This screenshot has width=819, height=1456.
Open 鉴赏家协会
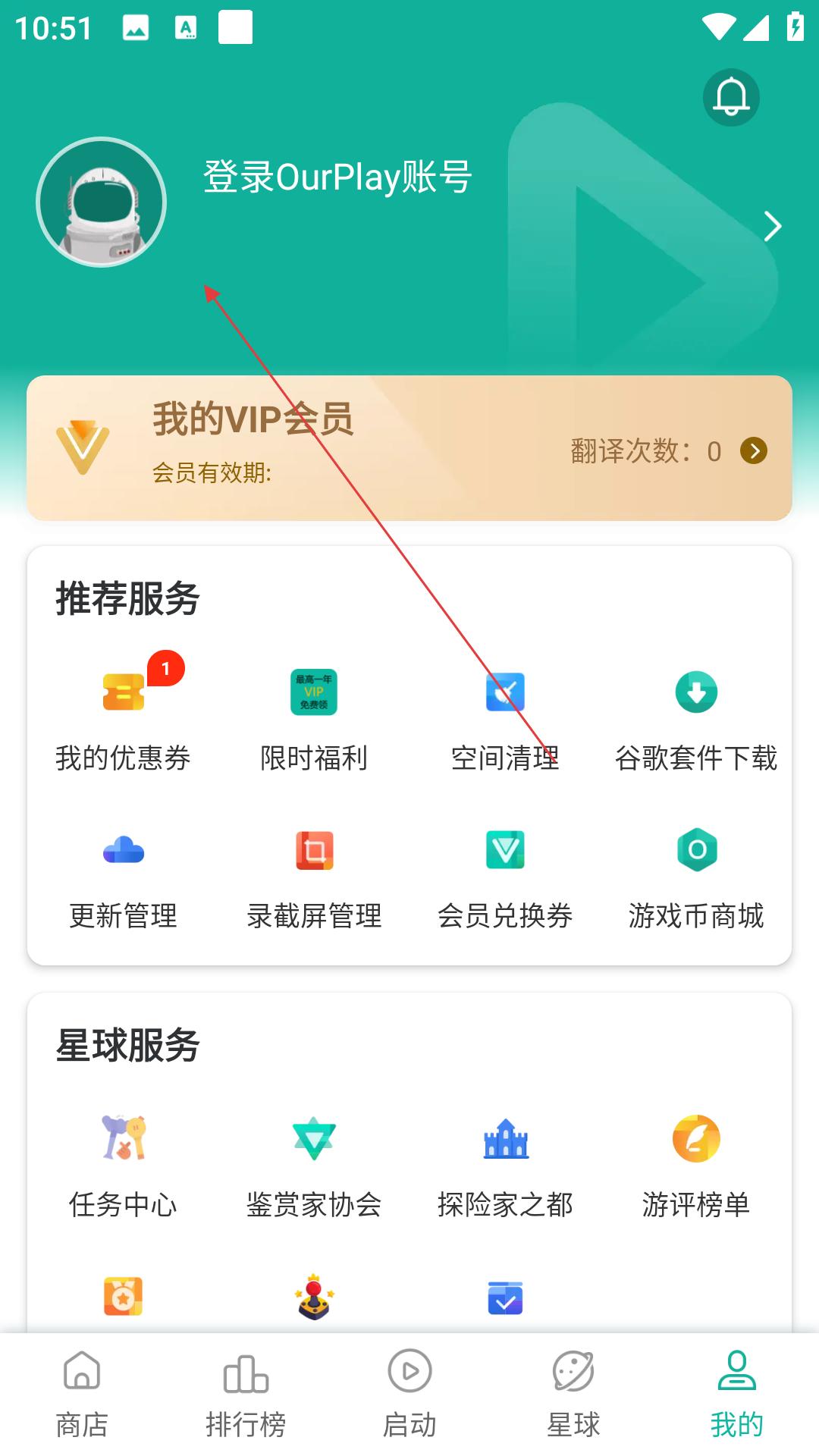[314, 1164]
